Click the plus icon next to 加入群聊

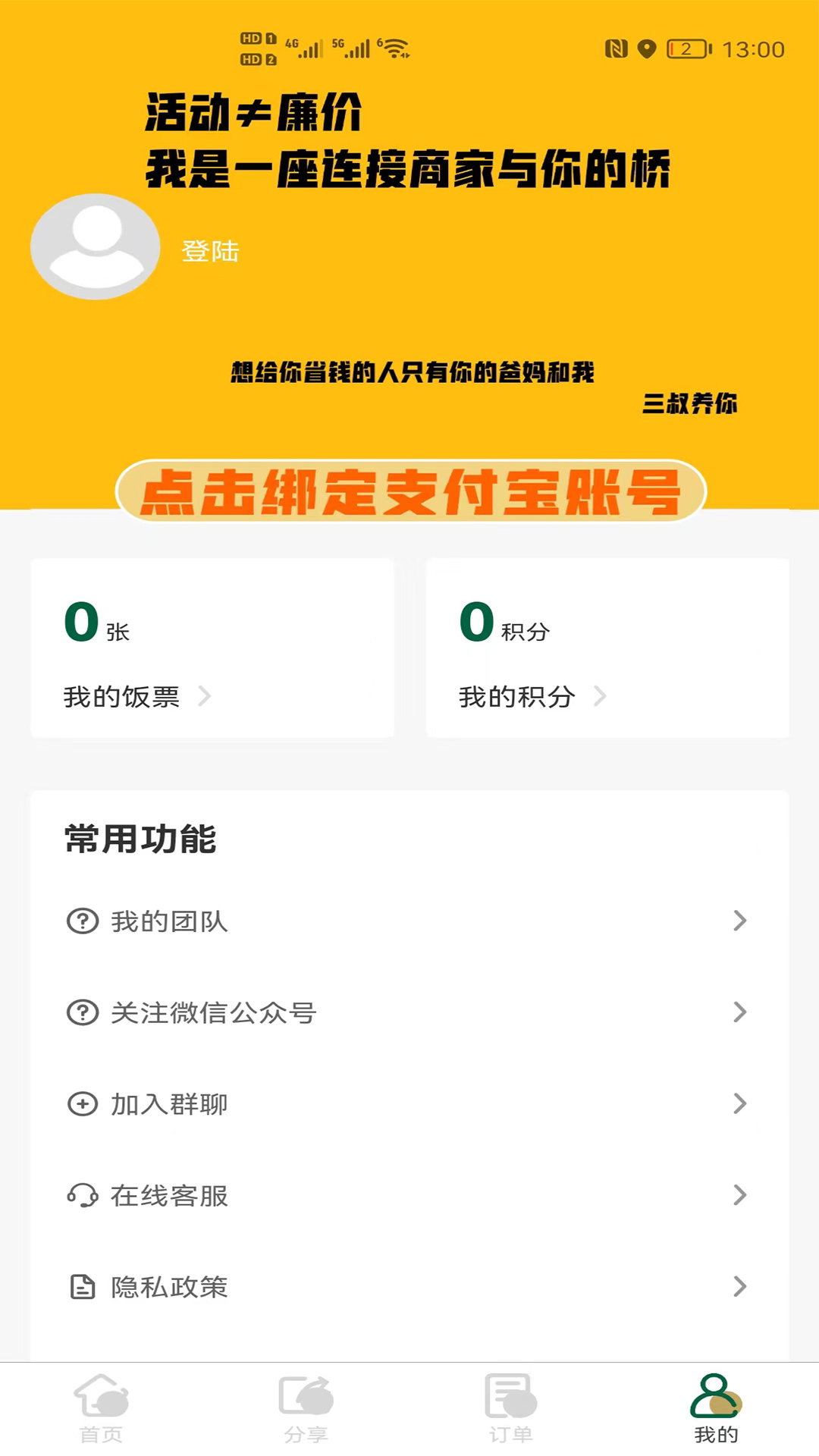81,1104
